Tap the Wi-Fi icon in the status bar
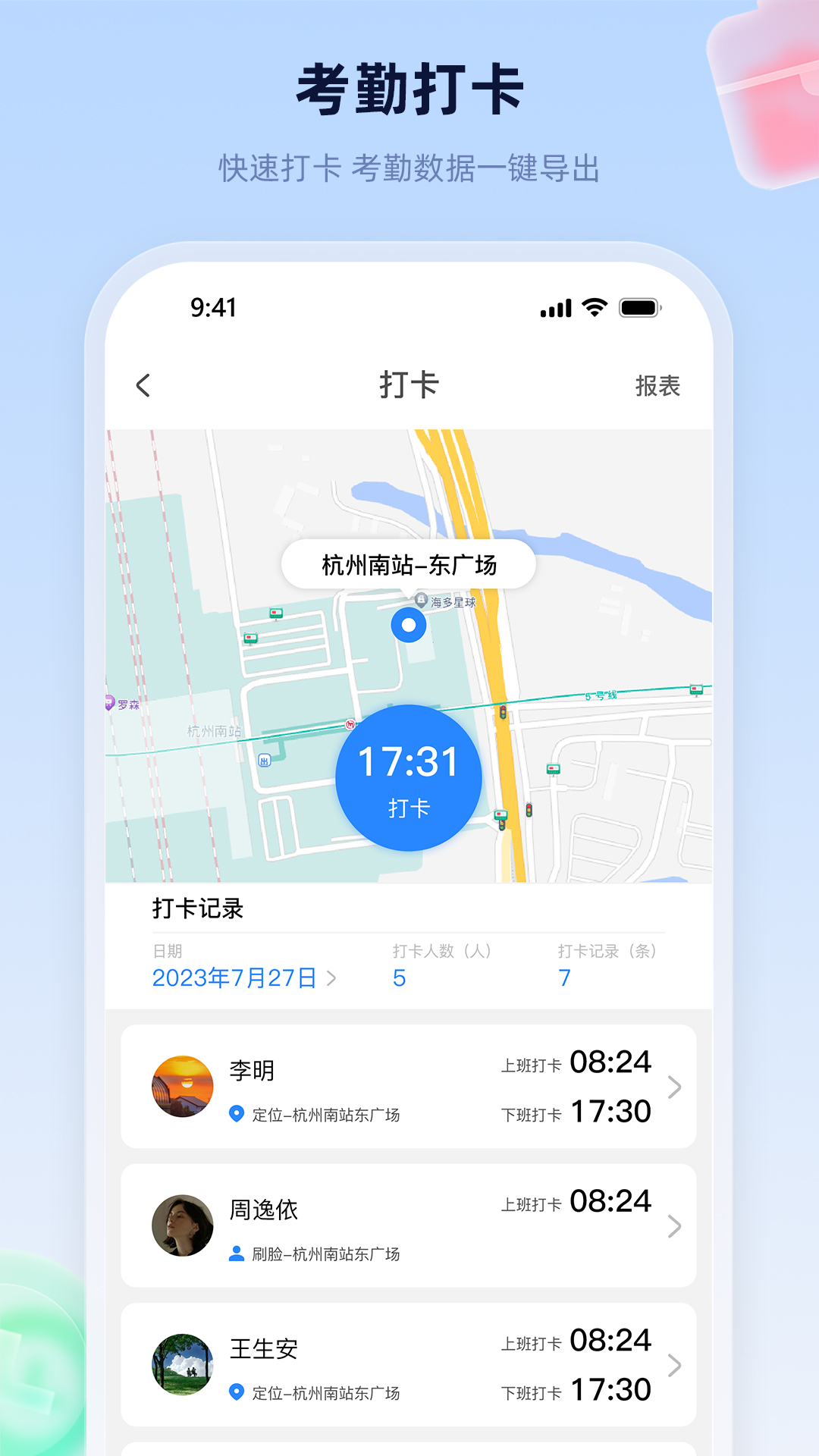Image resolution: width=819 pixels, height=1456 pixels. pyautogui.click(x=593, y=307)
